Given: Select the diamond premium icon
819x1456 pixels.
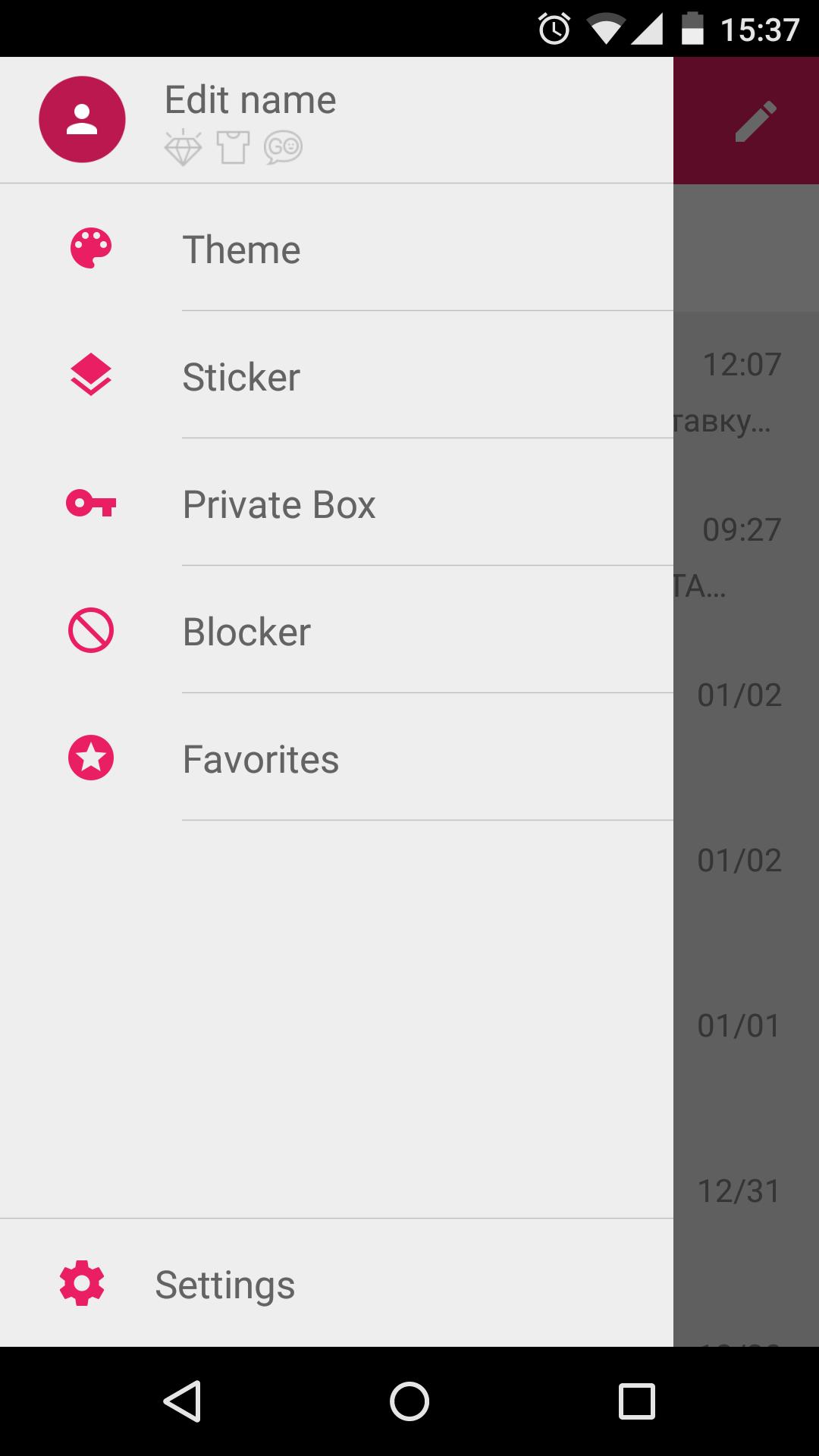Looking at the screenshot, I should tap(184, 147).
